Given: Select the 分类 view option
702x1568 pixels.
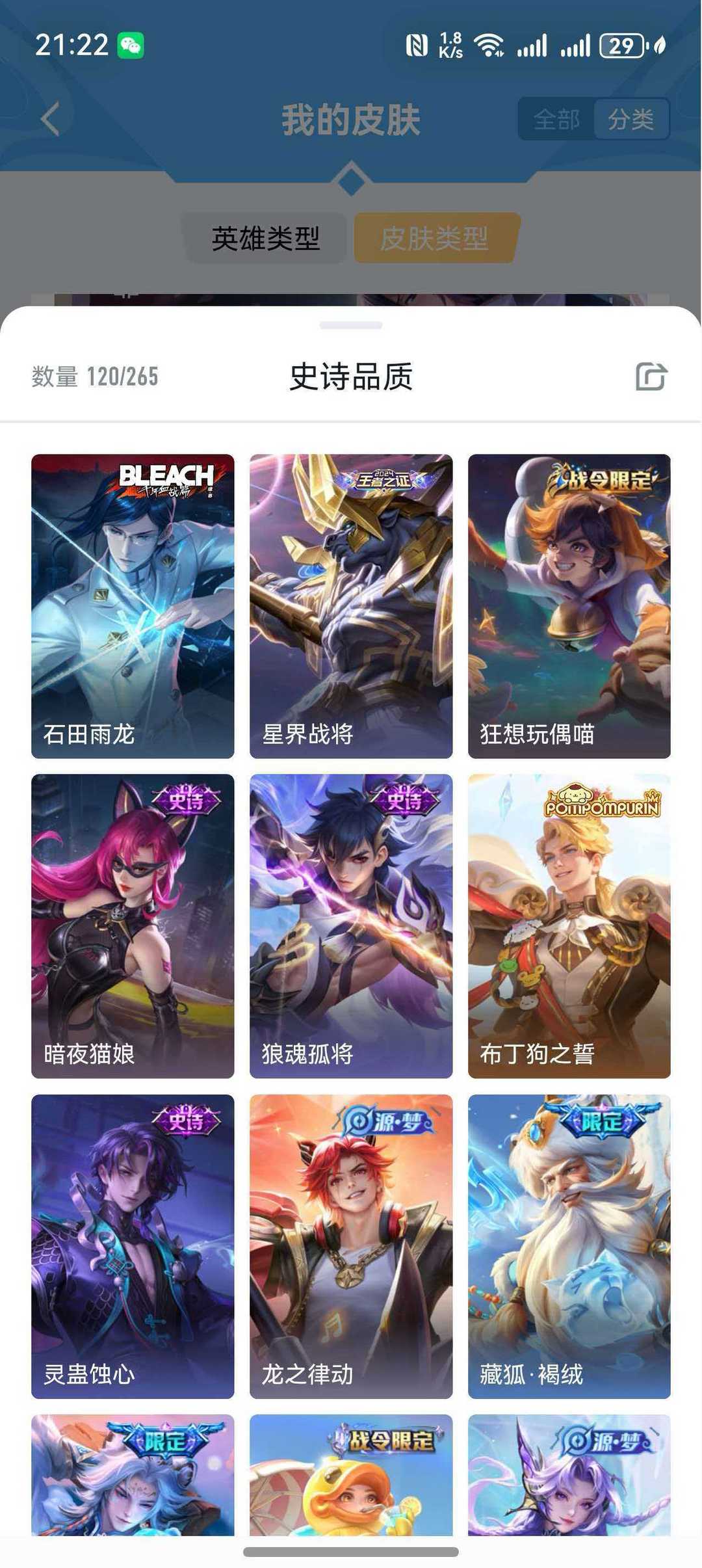Looking at the screenshot, I should [x=630, y=119].
